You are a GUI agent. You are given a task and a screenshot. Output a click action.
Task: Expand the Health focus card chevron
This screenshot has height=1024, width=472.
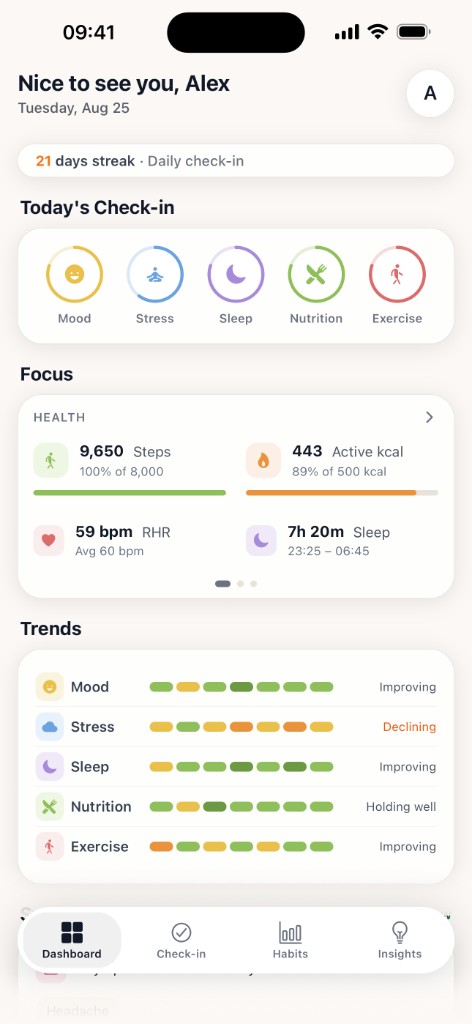429,417
